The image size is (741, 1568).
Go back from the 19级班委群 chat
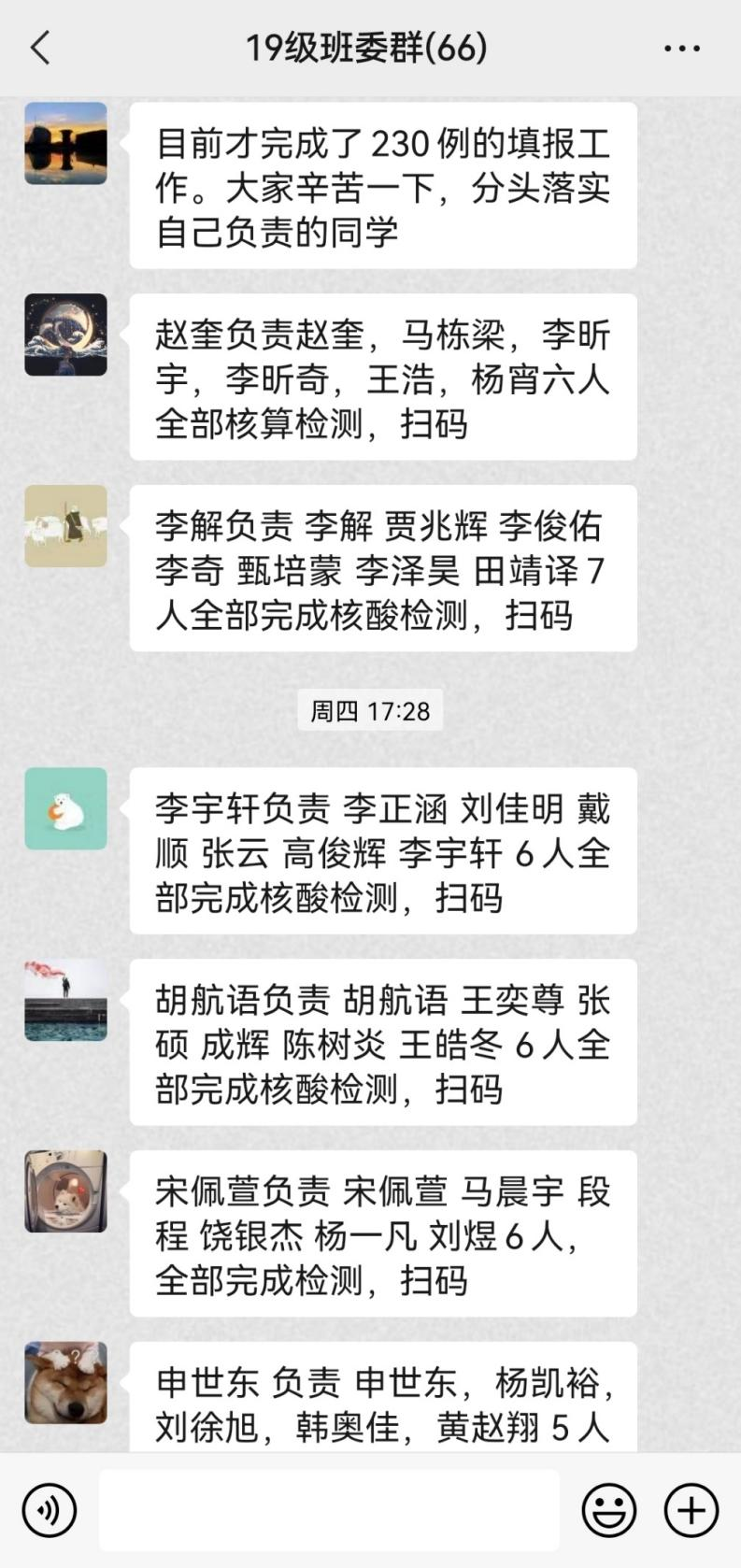(x=40, y=47)
